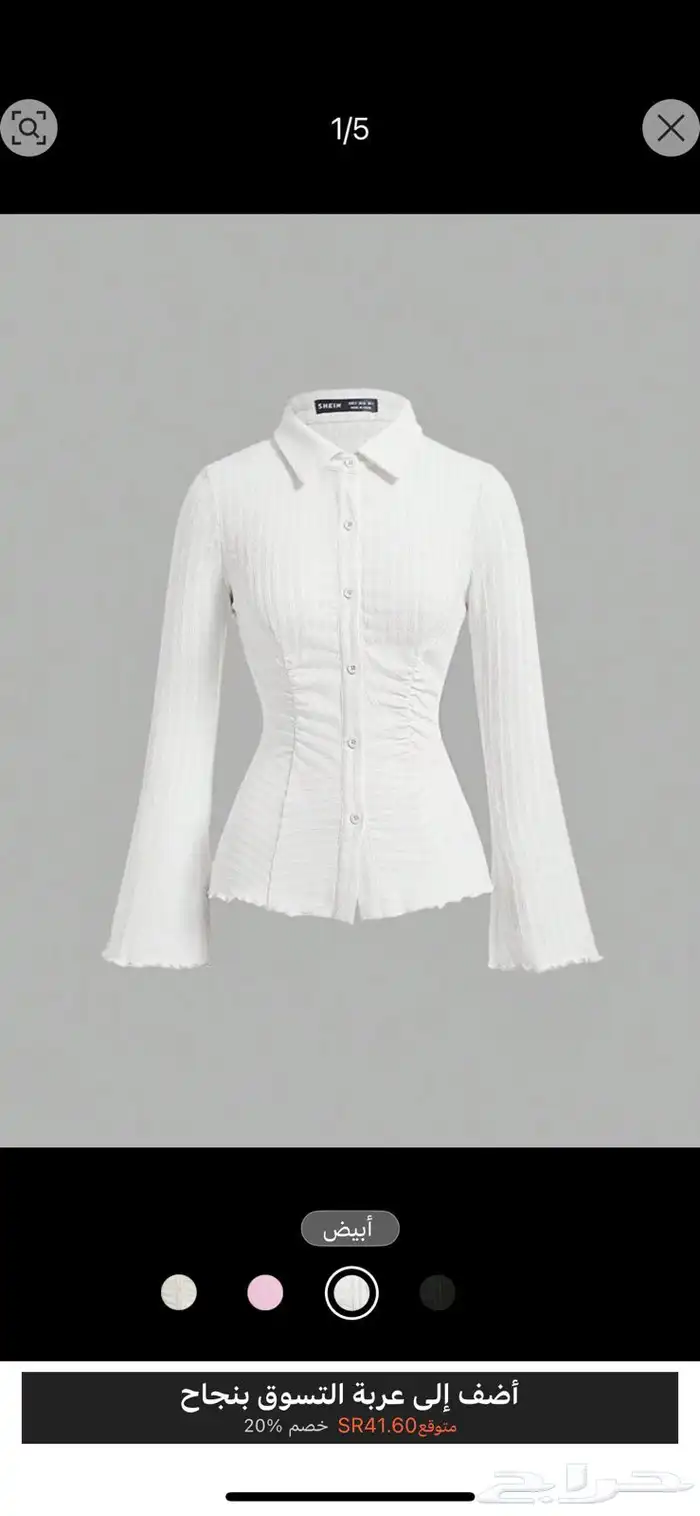Select the black color swatch
Image resolution: width=700 pixels, height=1516 pixels.
(437, 1293)
